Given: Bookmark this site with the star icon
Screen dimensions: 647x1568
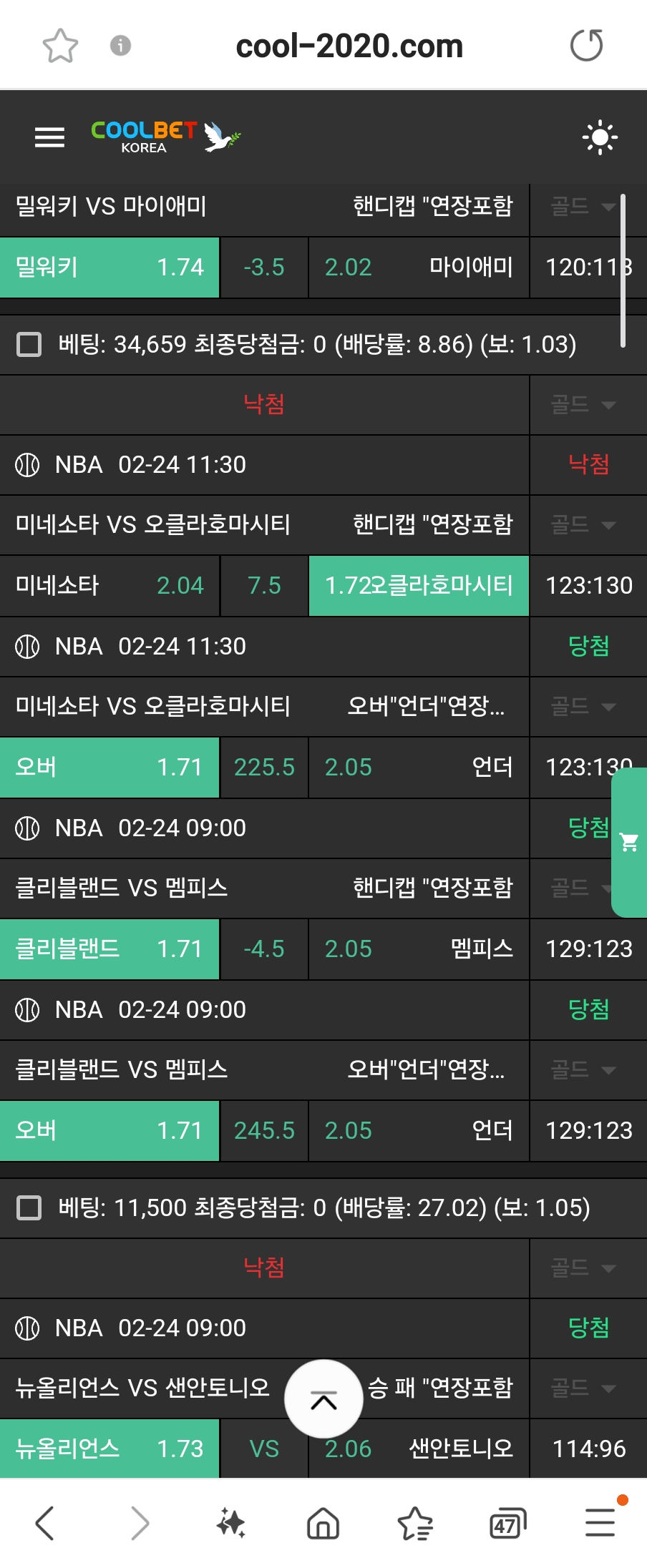Looking at the screenshot, I should (x=60, y=46).
